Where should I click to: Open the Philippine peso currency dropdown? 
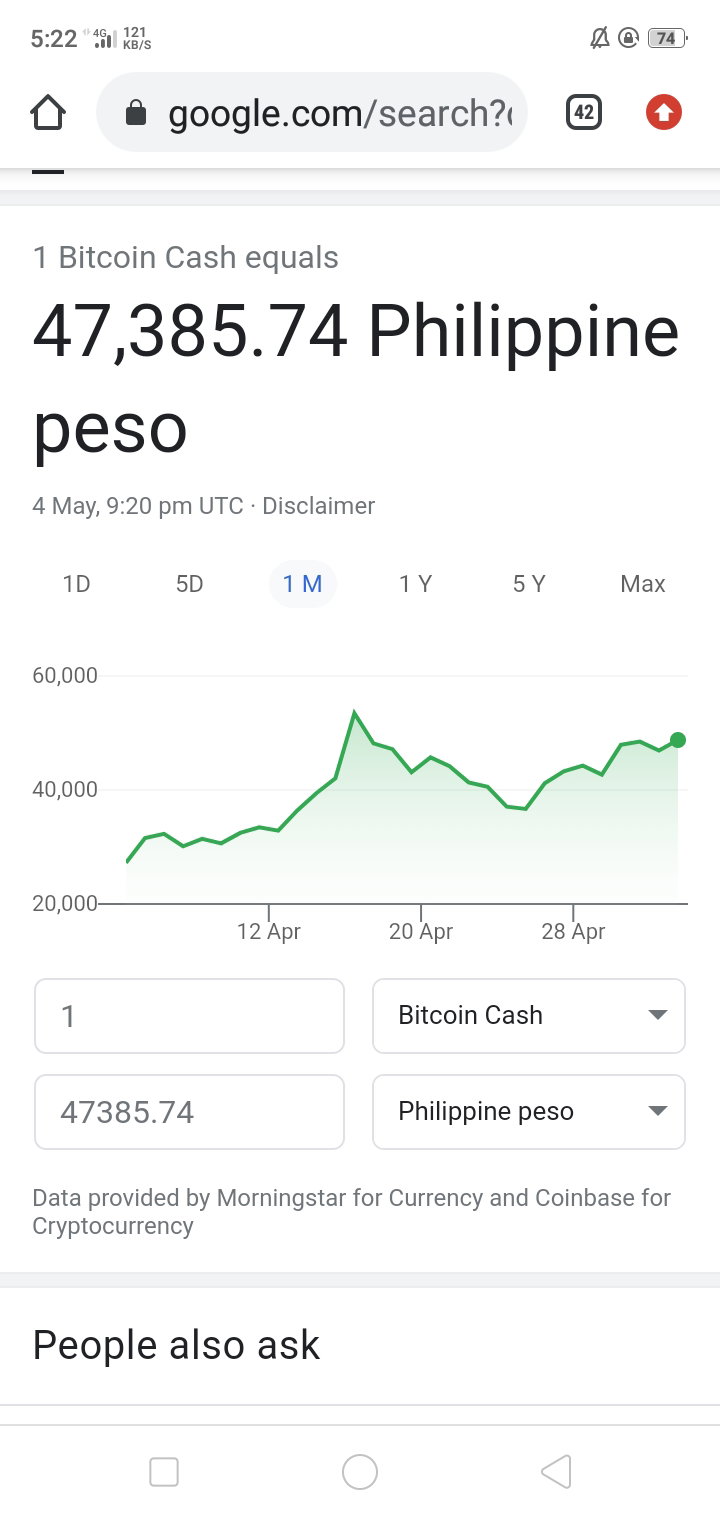(529, 1112)
